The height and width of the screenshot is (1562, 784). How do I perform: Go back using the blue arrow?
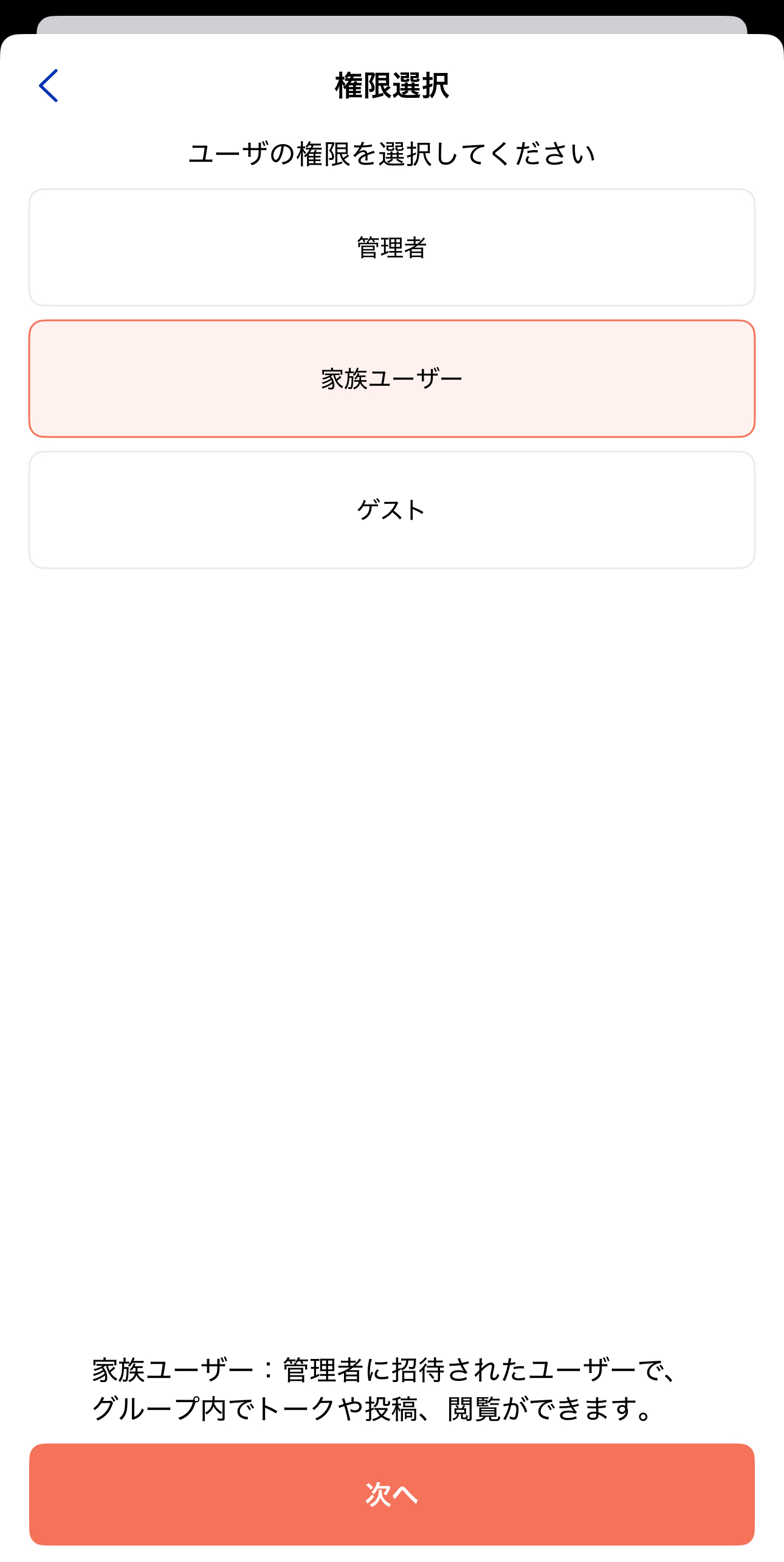(x=49, y=86)
